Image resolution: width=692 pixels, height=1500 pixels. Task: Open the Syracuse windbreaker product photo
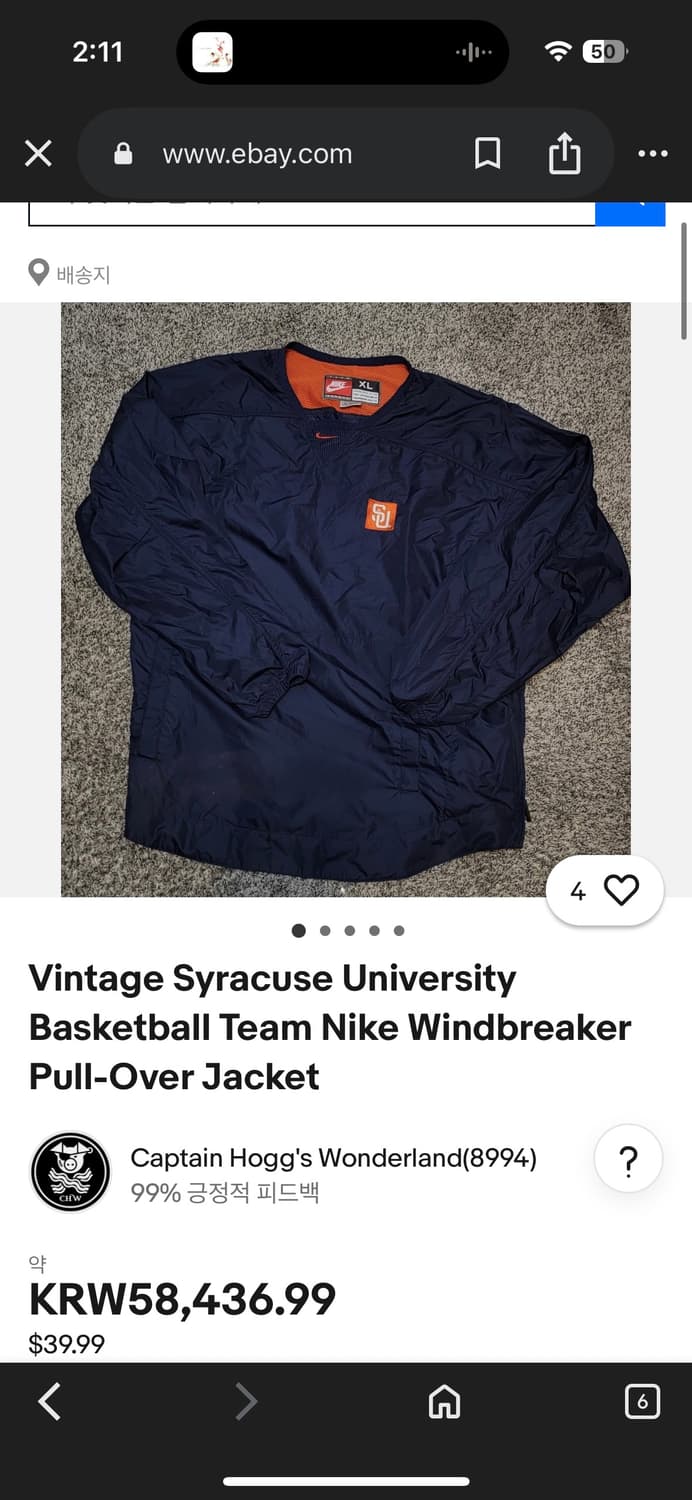tap(346, 598)
